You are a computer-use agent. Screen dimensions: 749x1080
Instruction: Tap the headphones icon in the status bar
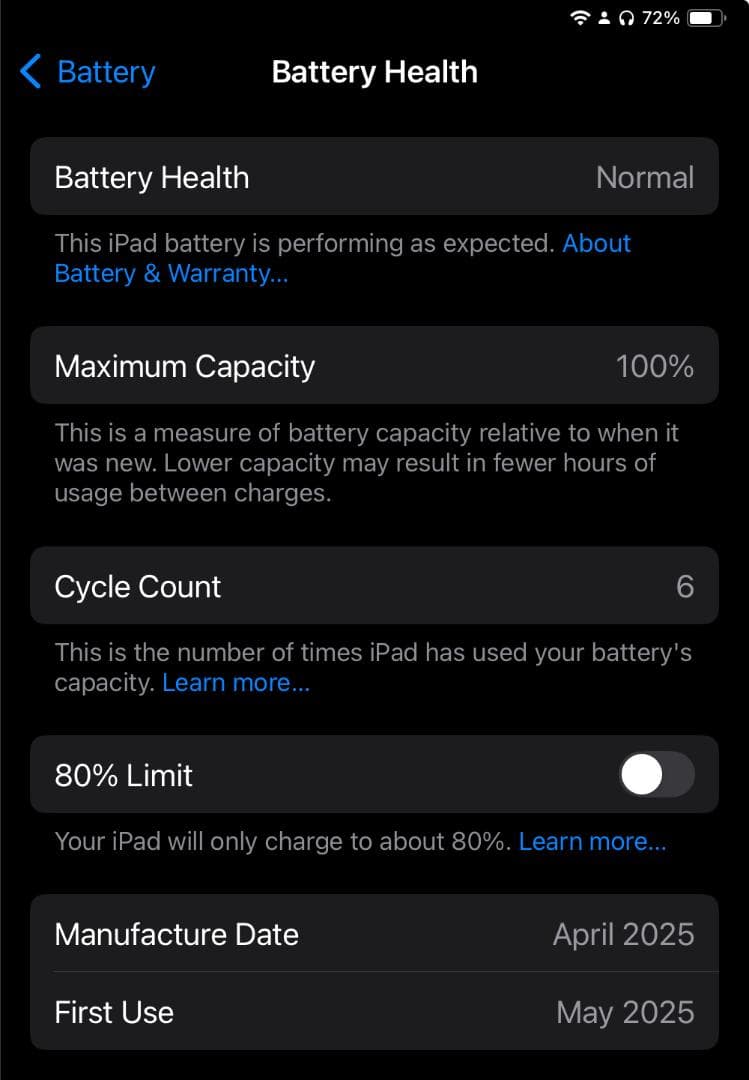coord(627,17)
